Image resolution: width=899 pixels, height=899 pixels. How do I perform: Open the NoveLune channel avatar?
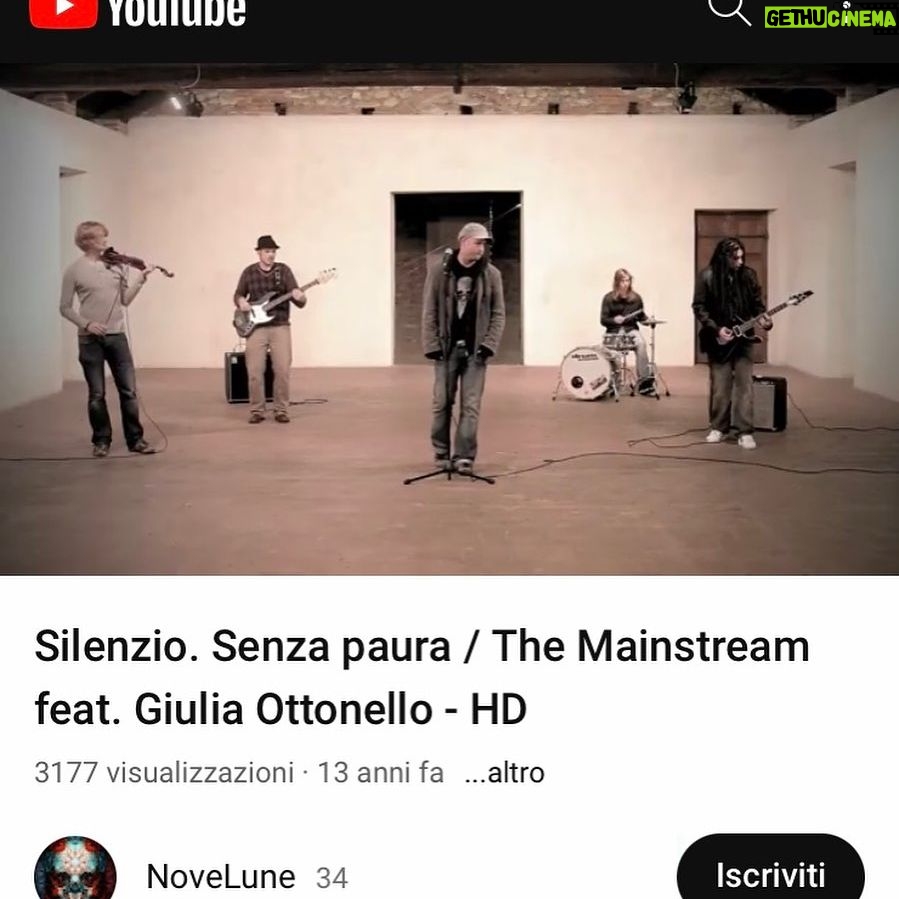coord(75,869)
